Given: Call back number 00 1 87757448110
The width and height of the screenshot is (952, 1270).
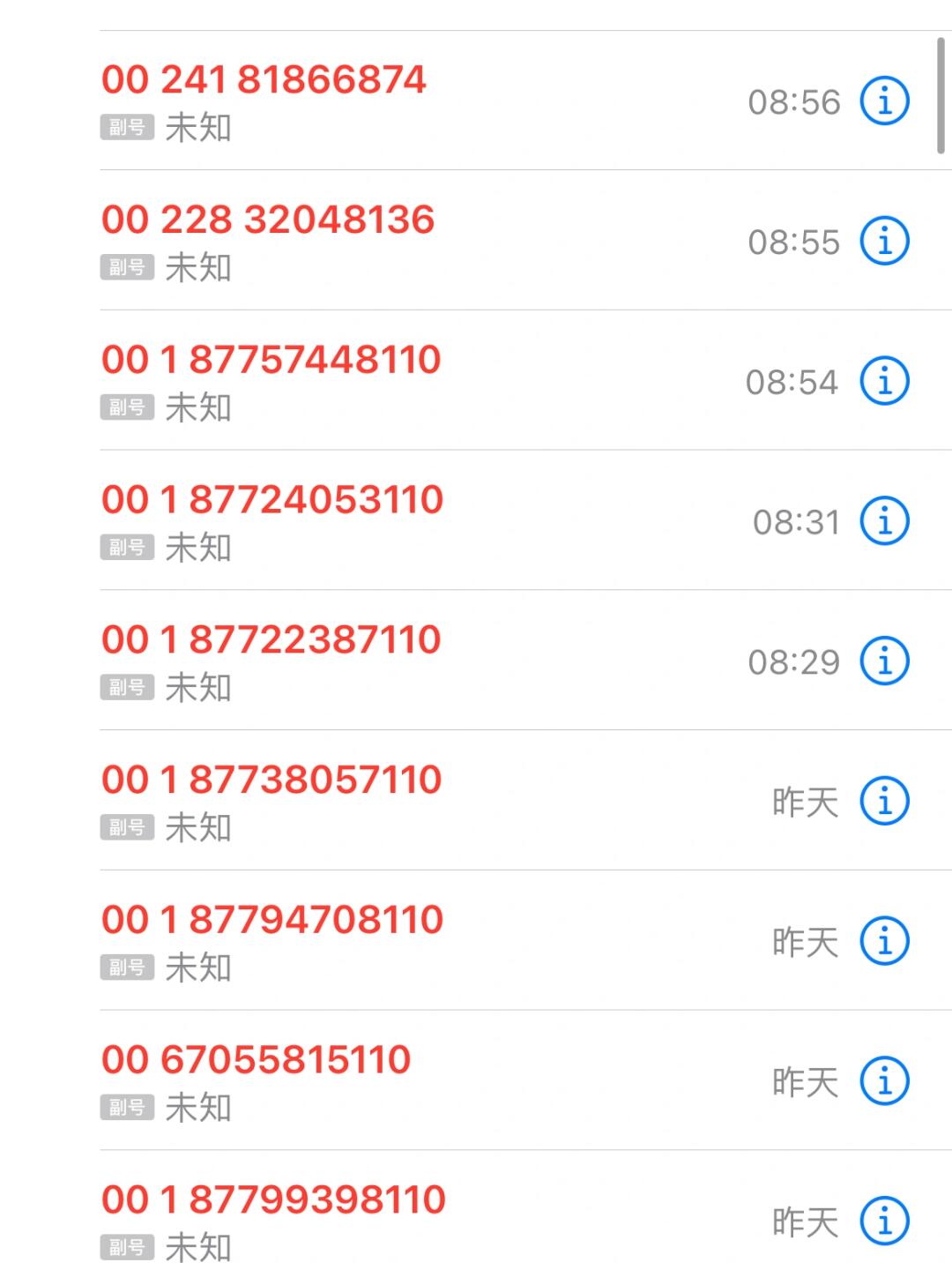Looking at the screenshot, I should pyautogui.click(x=271, y=361).
